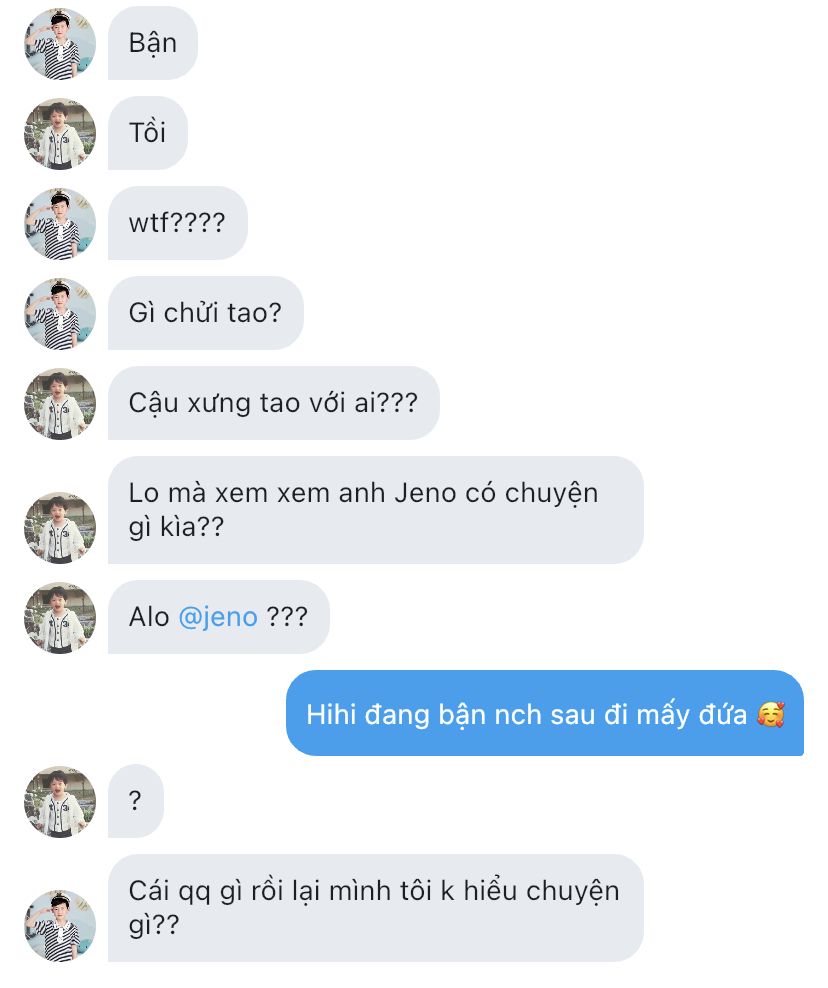Tap the avatar beside the "Bận" message
Image resolution: width=828 pixels, height=988 pixels.
tap(60, 44)
